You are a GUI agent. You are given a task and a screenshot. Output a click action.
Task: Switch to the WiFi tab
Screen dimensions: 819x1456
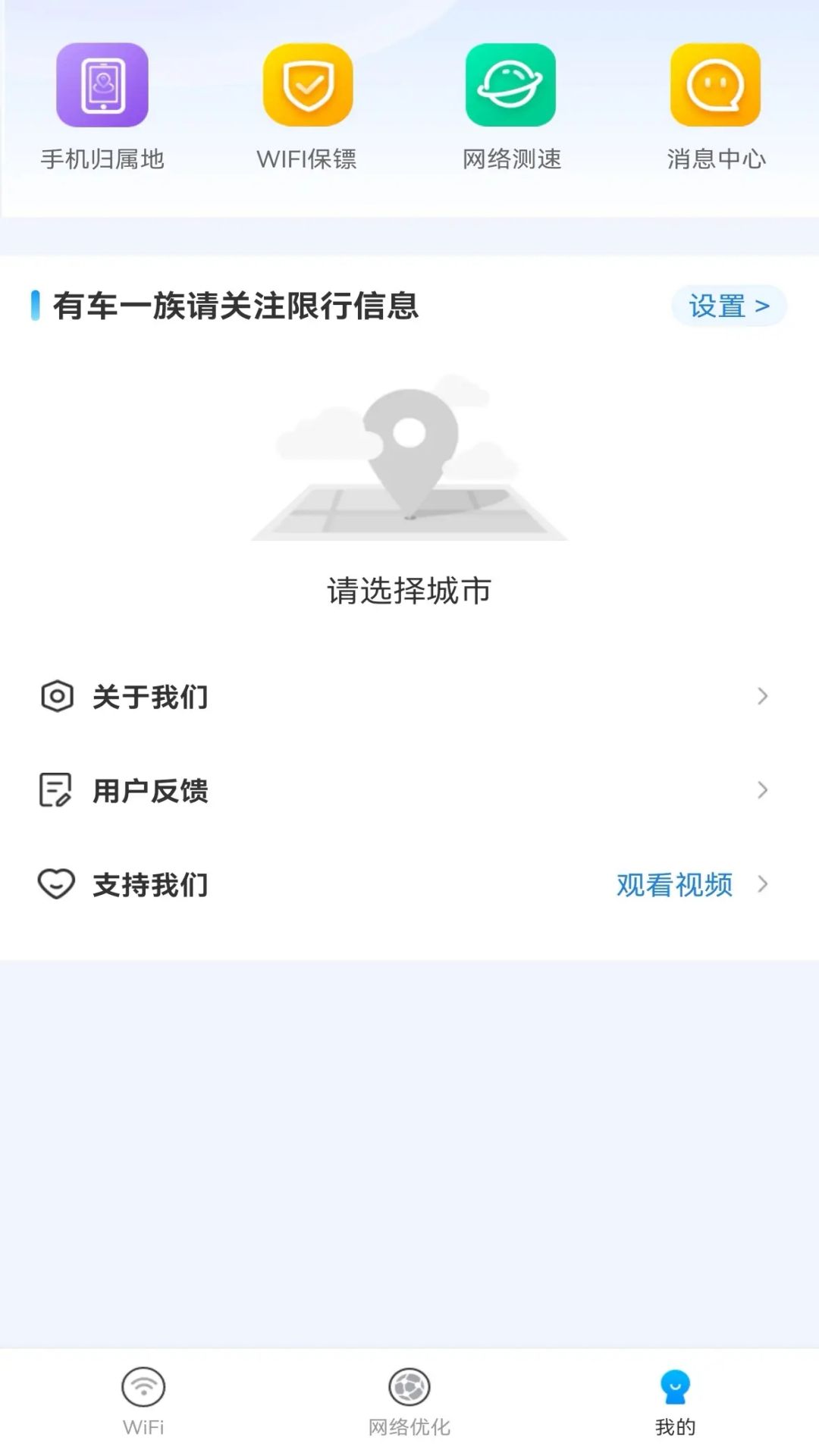click(x=143, y=1401)
